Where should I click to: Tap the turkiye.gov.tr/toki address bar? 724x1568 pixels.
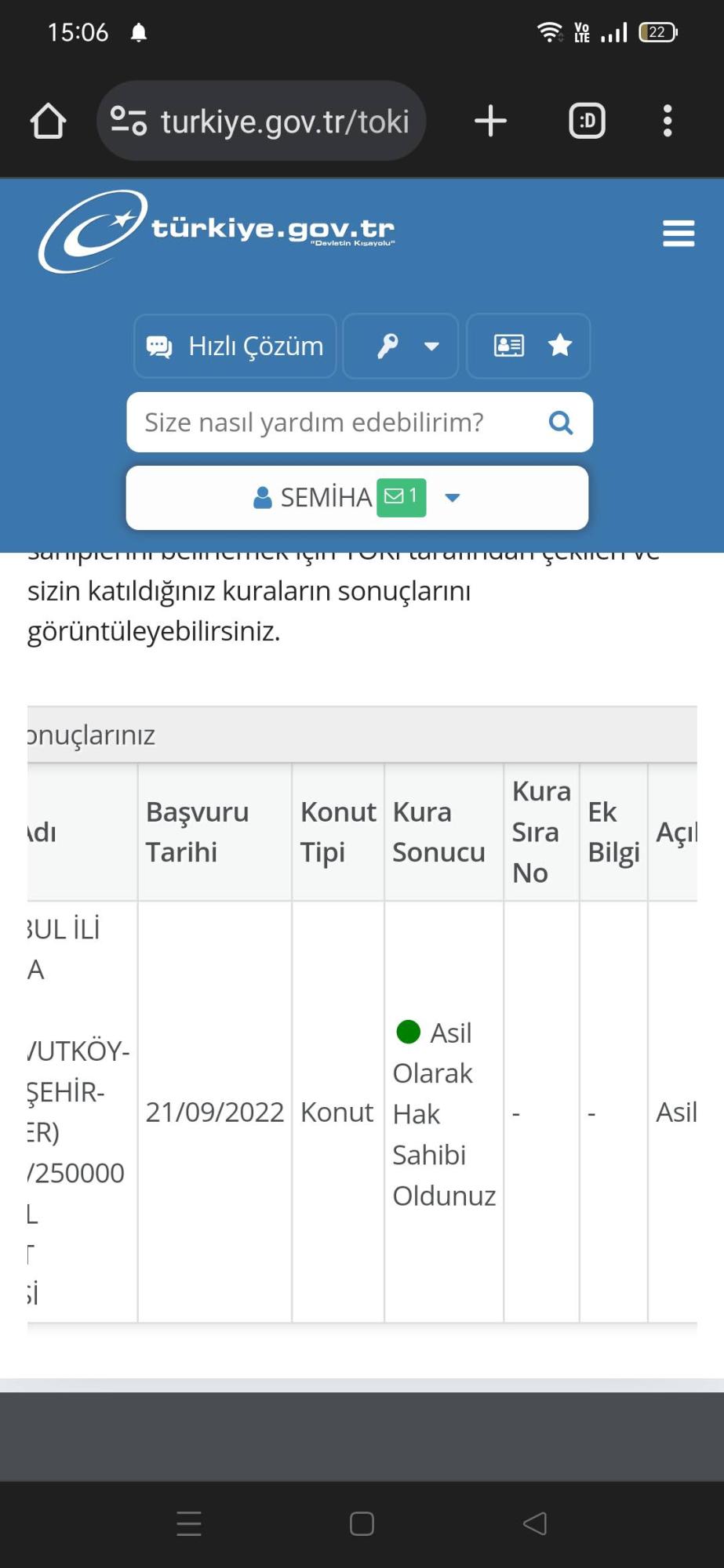(x=282, y=121)
